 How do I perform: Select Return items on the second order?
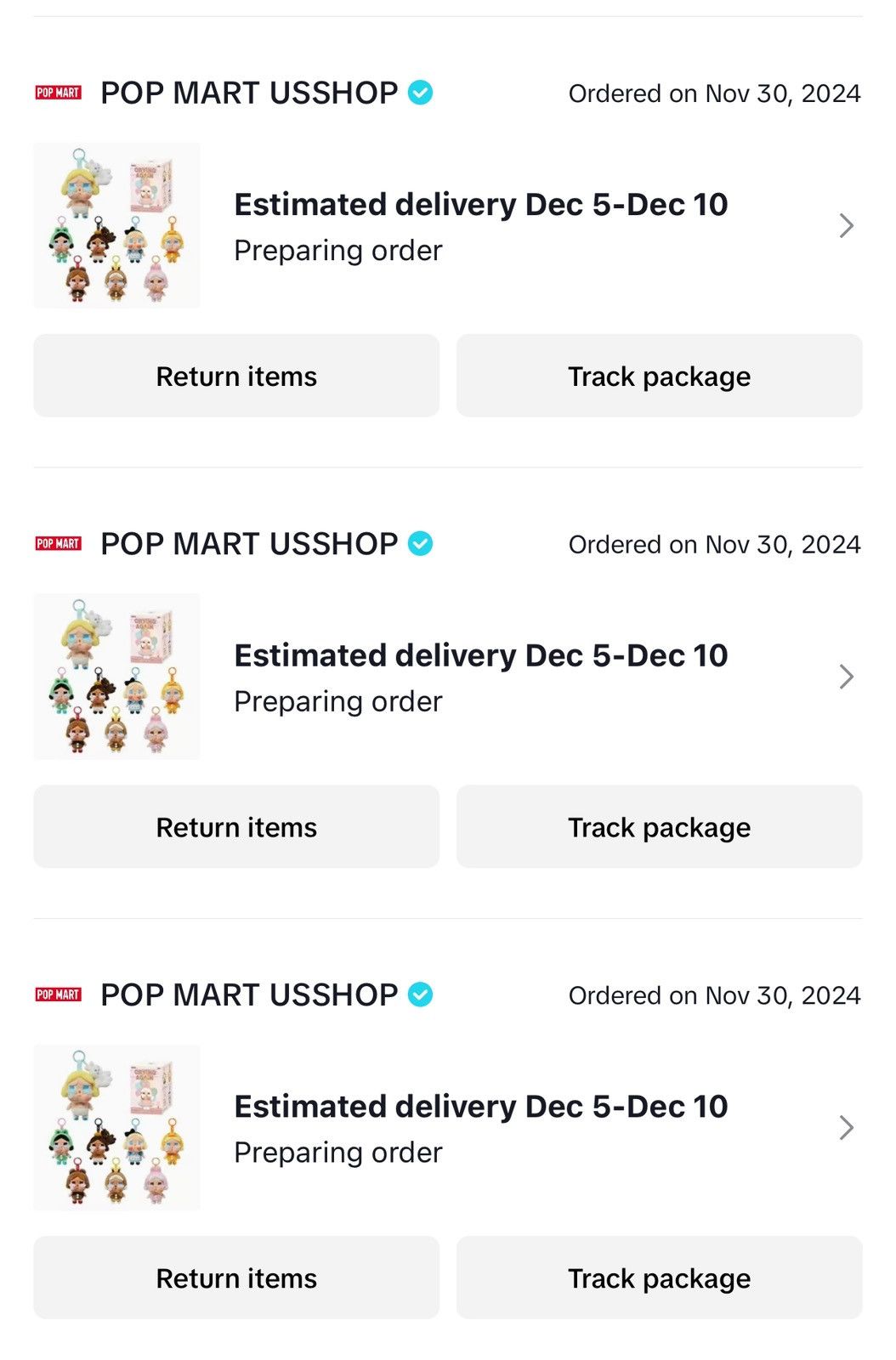pos(235,826)
